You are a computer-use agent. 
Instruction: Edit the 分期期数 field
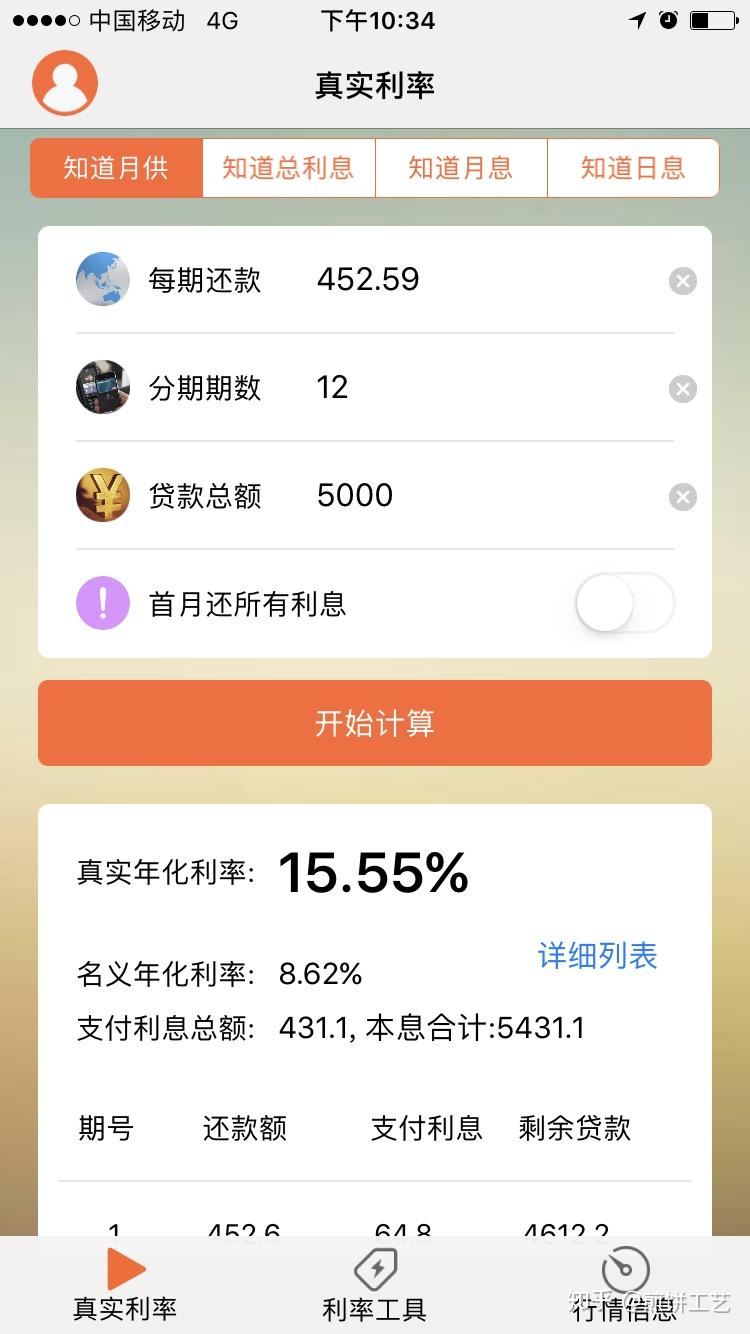click(x=480, y=387)
